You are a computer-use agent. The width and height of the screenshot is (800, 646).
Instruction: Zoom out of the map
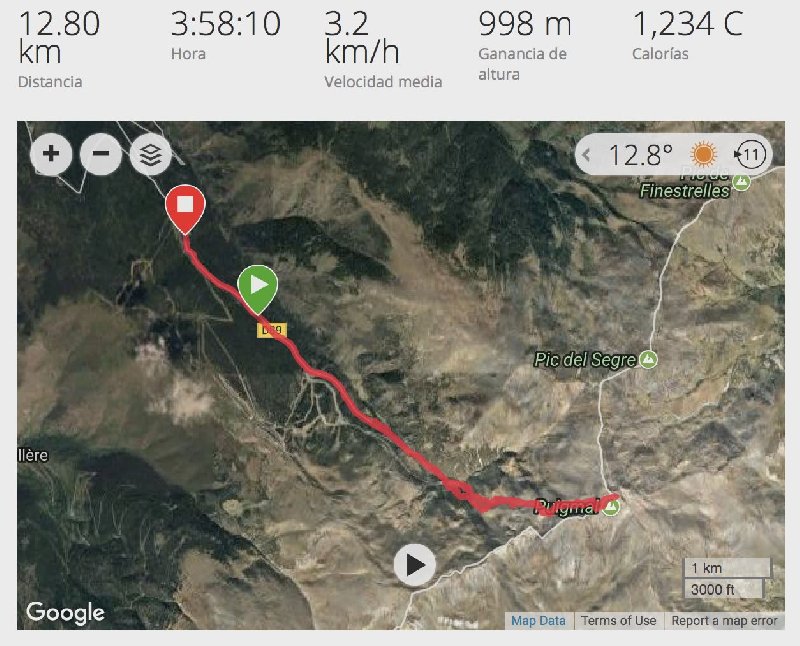(100, 155)
